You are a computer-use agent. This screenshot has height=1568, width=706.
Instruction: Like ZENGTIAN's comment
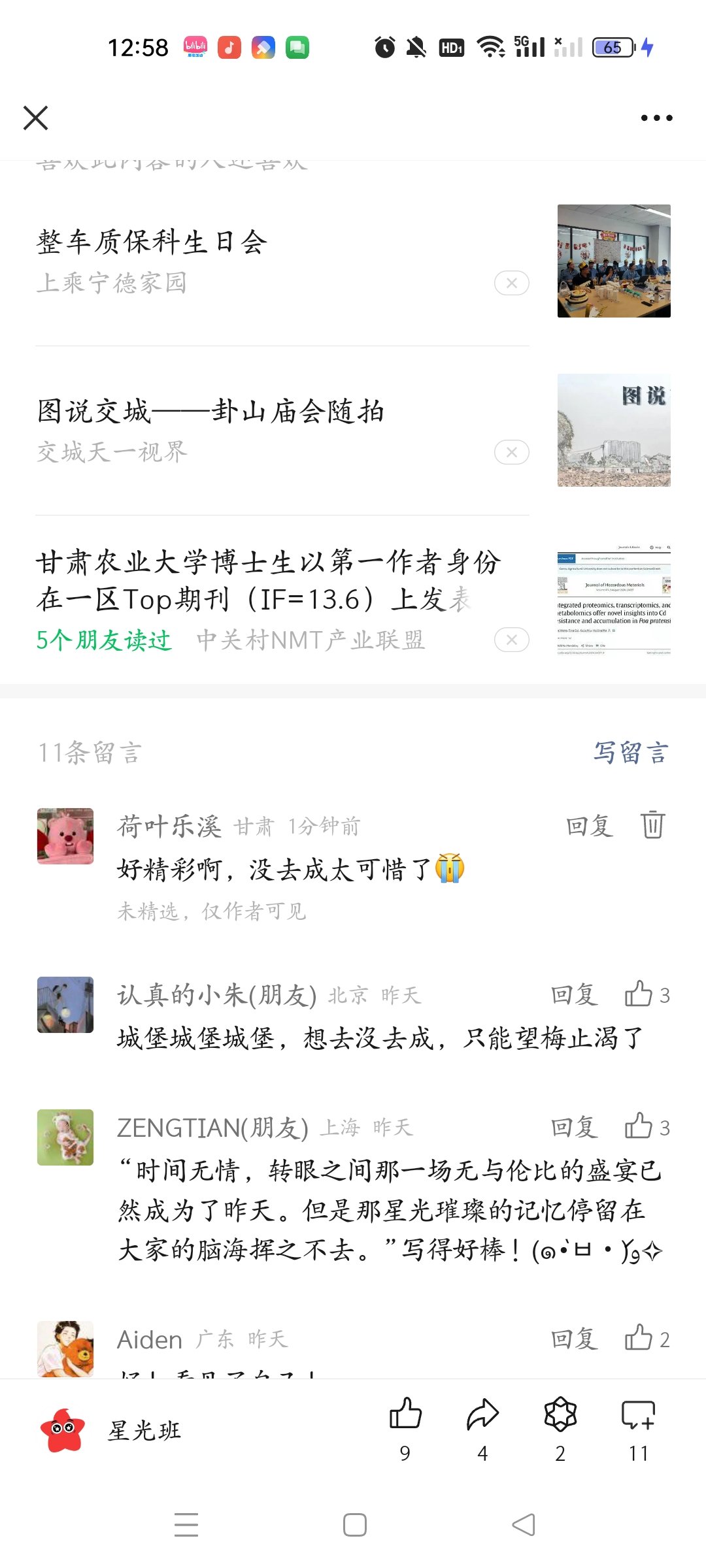point(639,1127)
